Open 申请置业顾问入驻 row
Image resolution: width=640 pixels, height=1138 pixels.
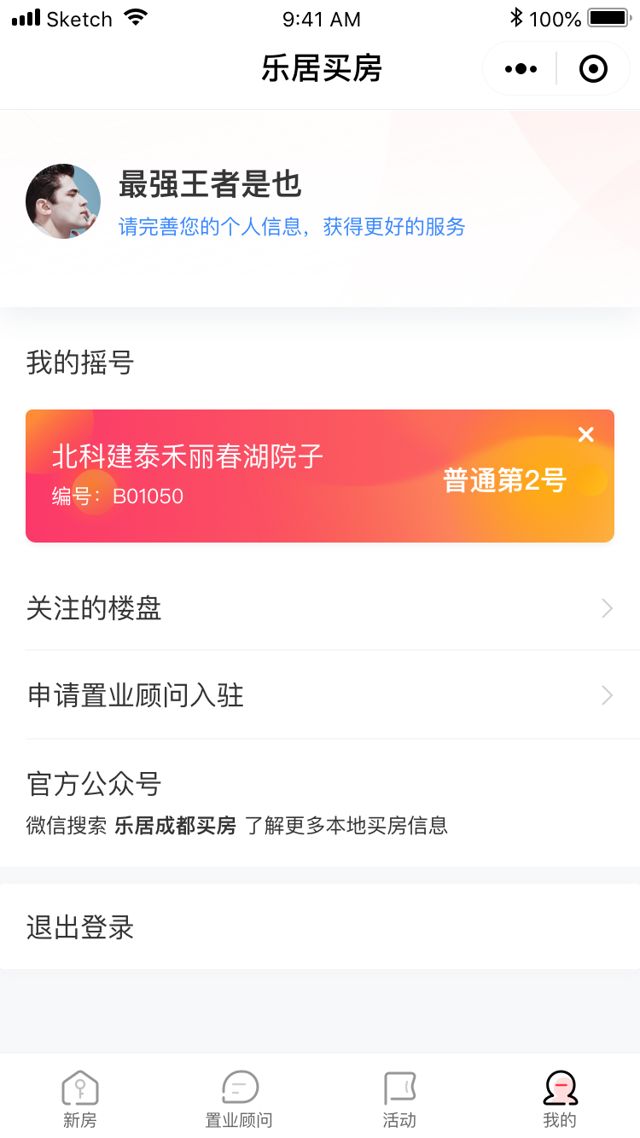320,695
